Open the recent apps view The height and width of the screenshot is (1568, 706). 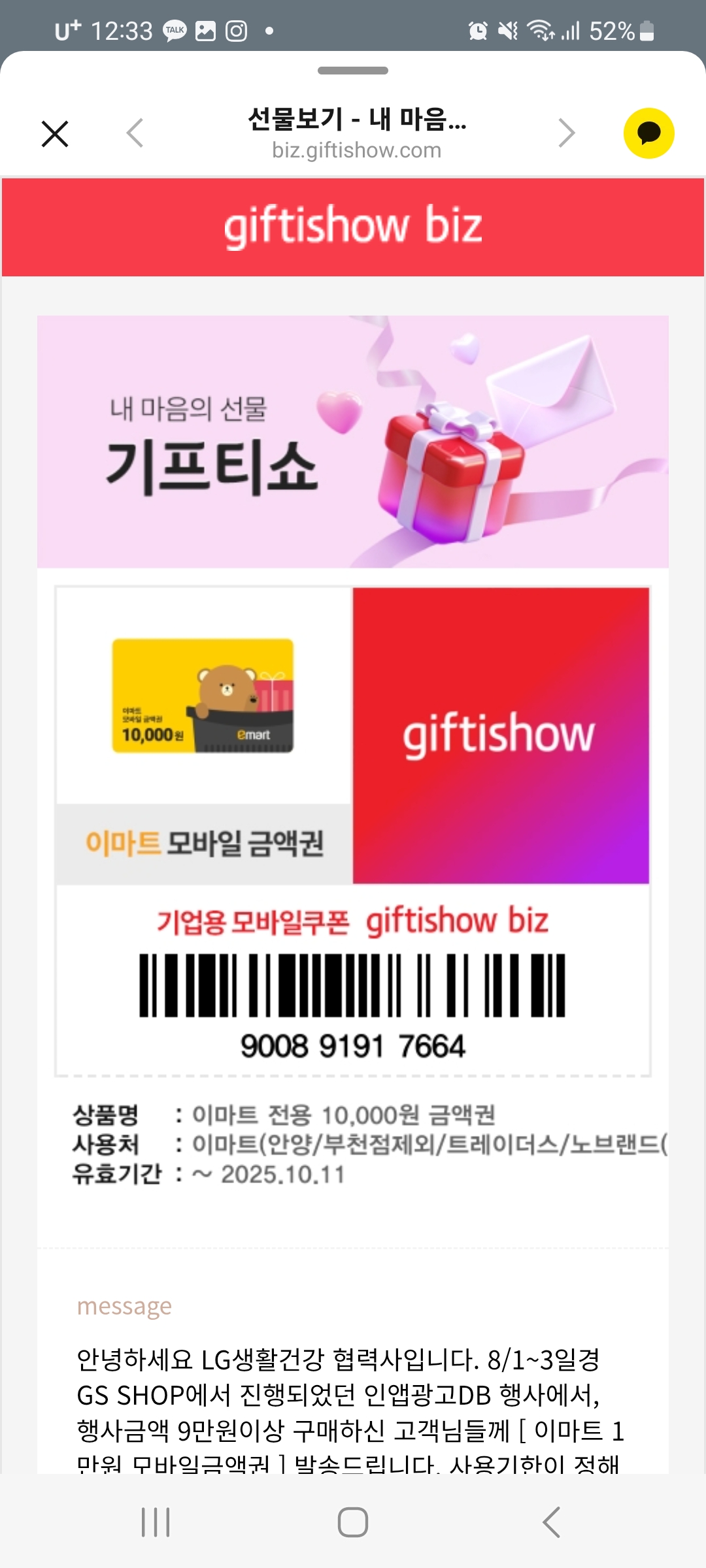tap(156, 1522)
